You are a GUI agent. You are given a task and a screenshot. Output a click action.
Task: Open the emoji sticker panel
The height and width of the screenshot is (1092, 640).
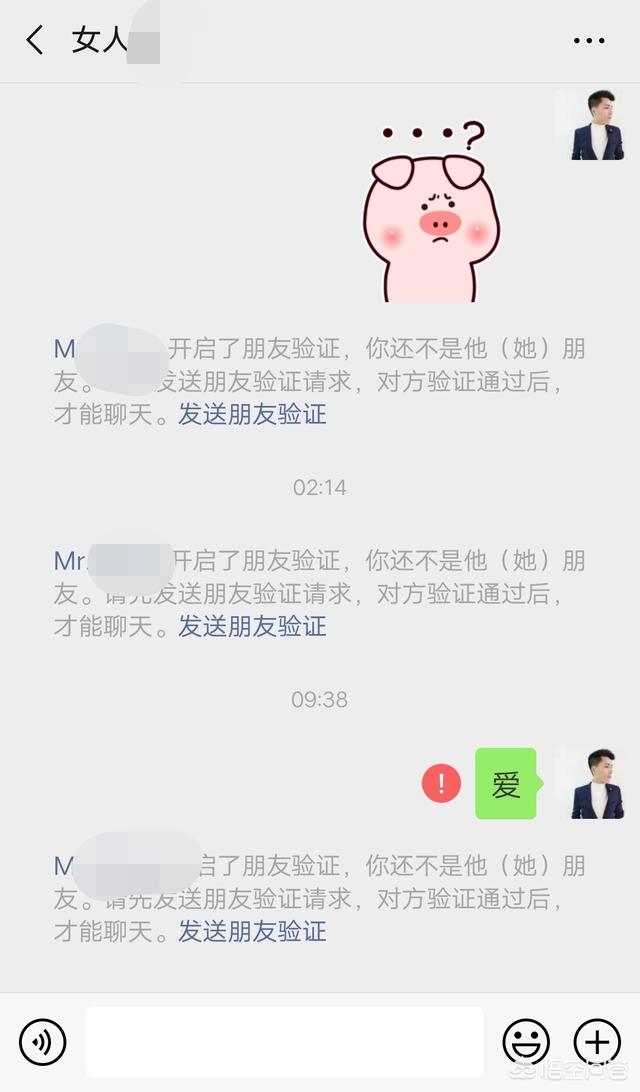click(x=525, y=1042)
